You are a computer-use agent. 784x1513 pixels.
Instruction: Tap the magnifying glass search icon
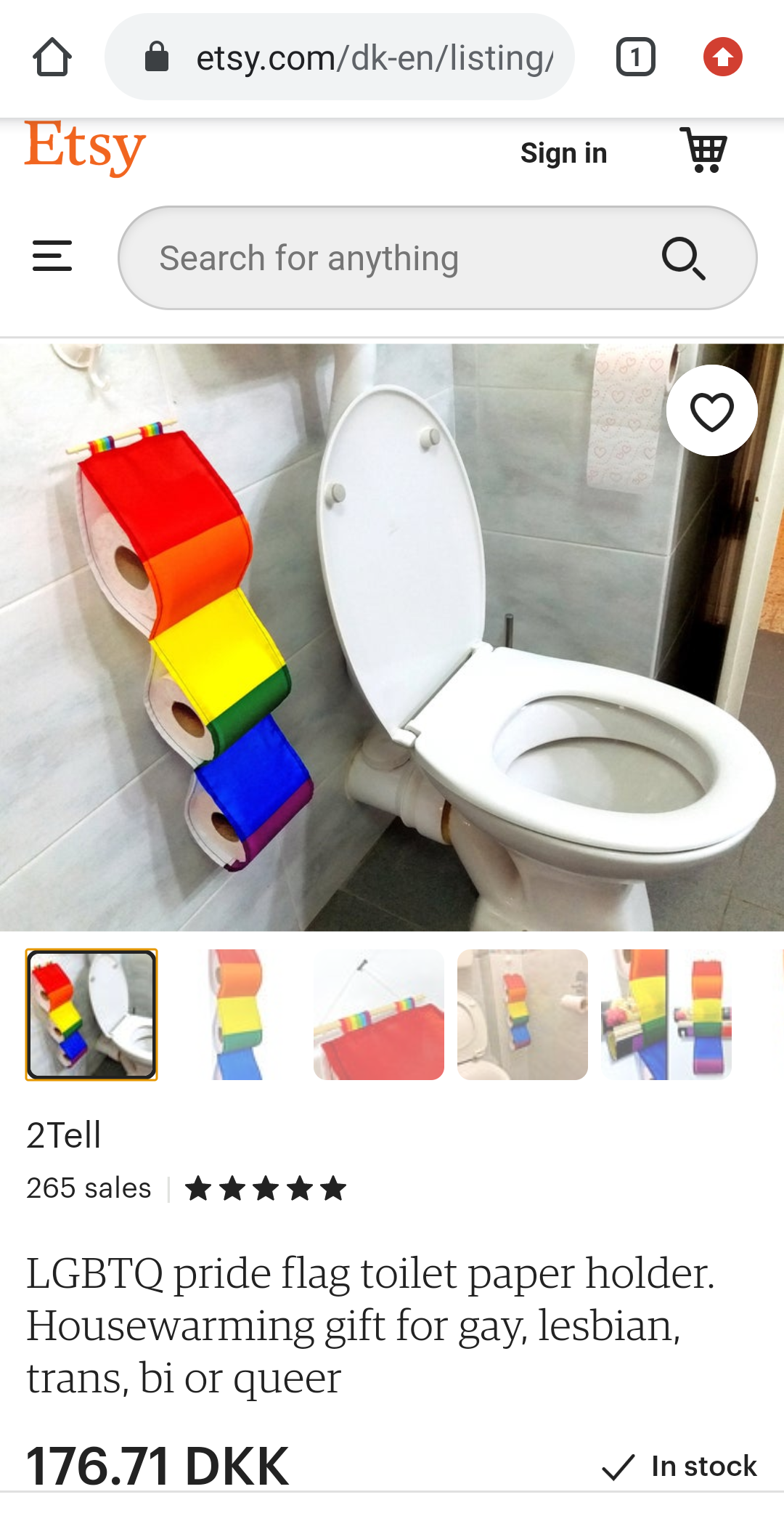point(684,259)
